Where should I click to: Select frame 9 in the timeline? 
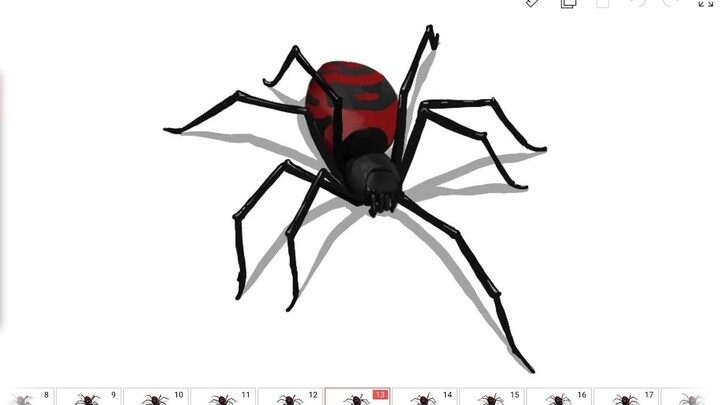click(88, 397)
